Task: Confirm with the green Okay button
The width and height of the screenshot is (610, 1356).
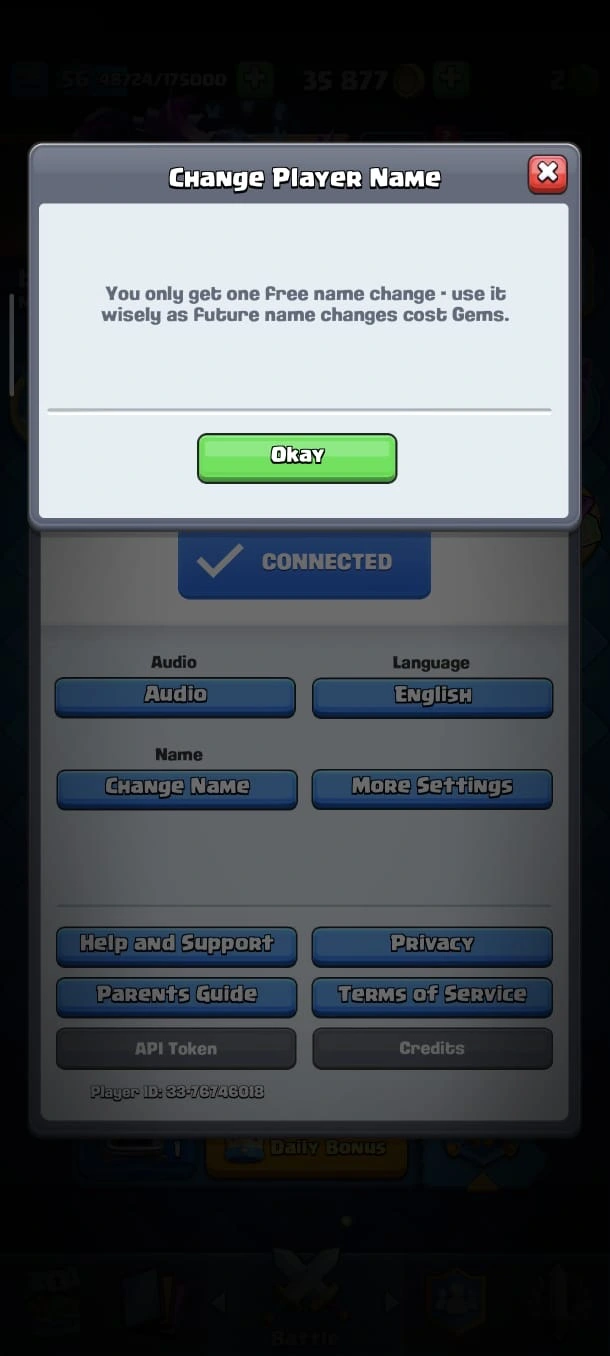Action: point(297,457)
